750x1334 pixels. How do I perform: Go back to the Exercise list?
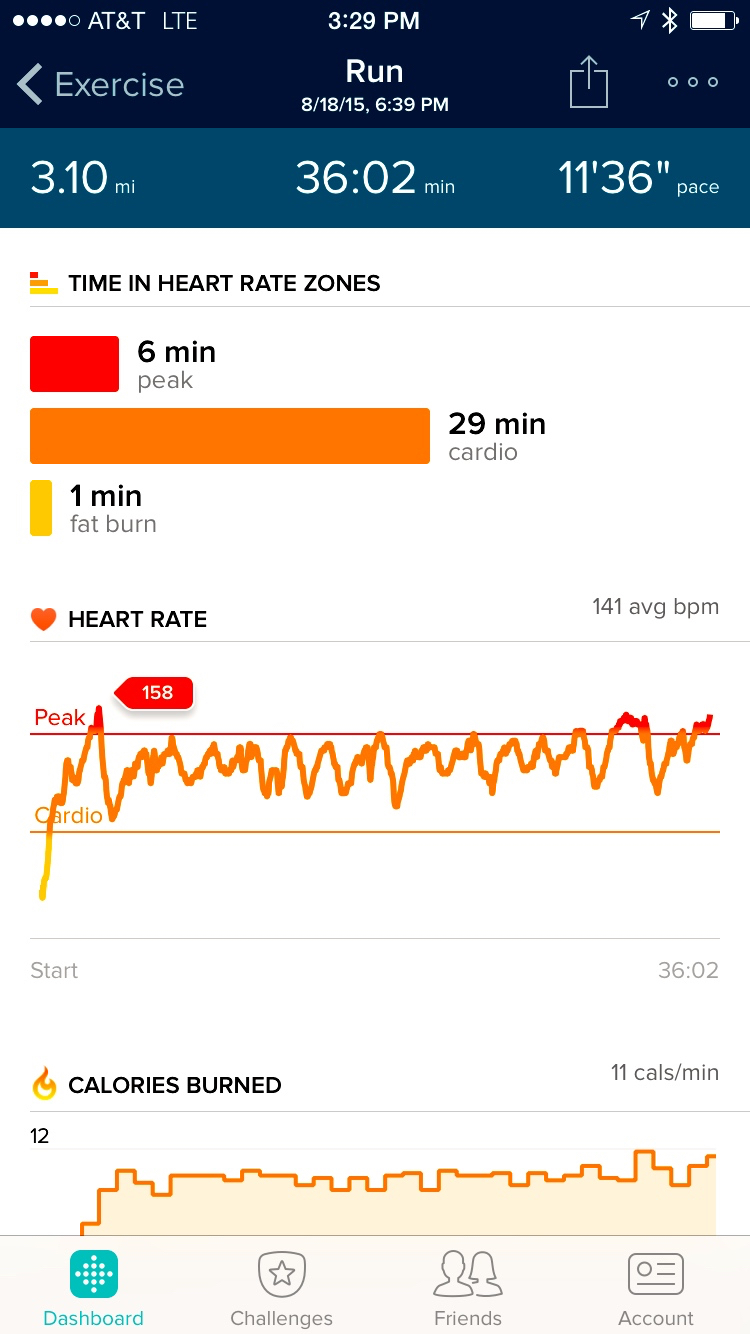coord(101,85)
